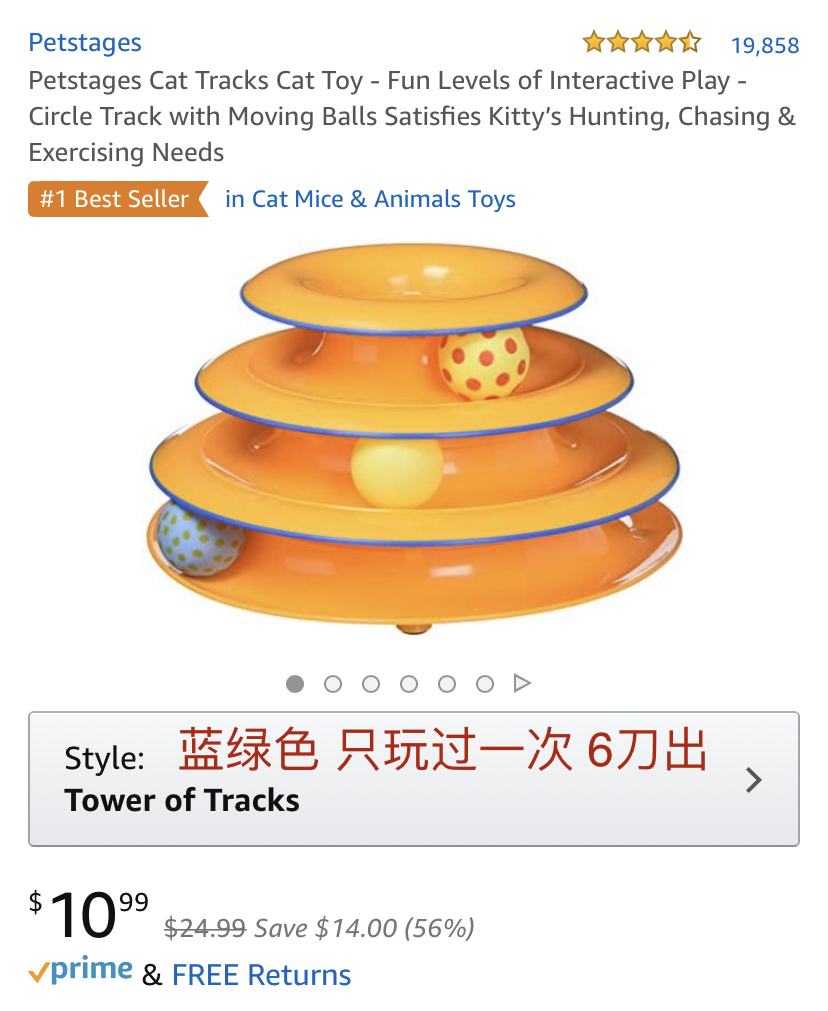This screenshot has height=1011, width=828.
Task: Jump to the second image dot
Action: (333, 684)
